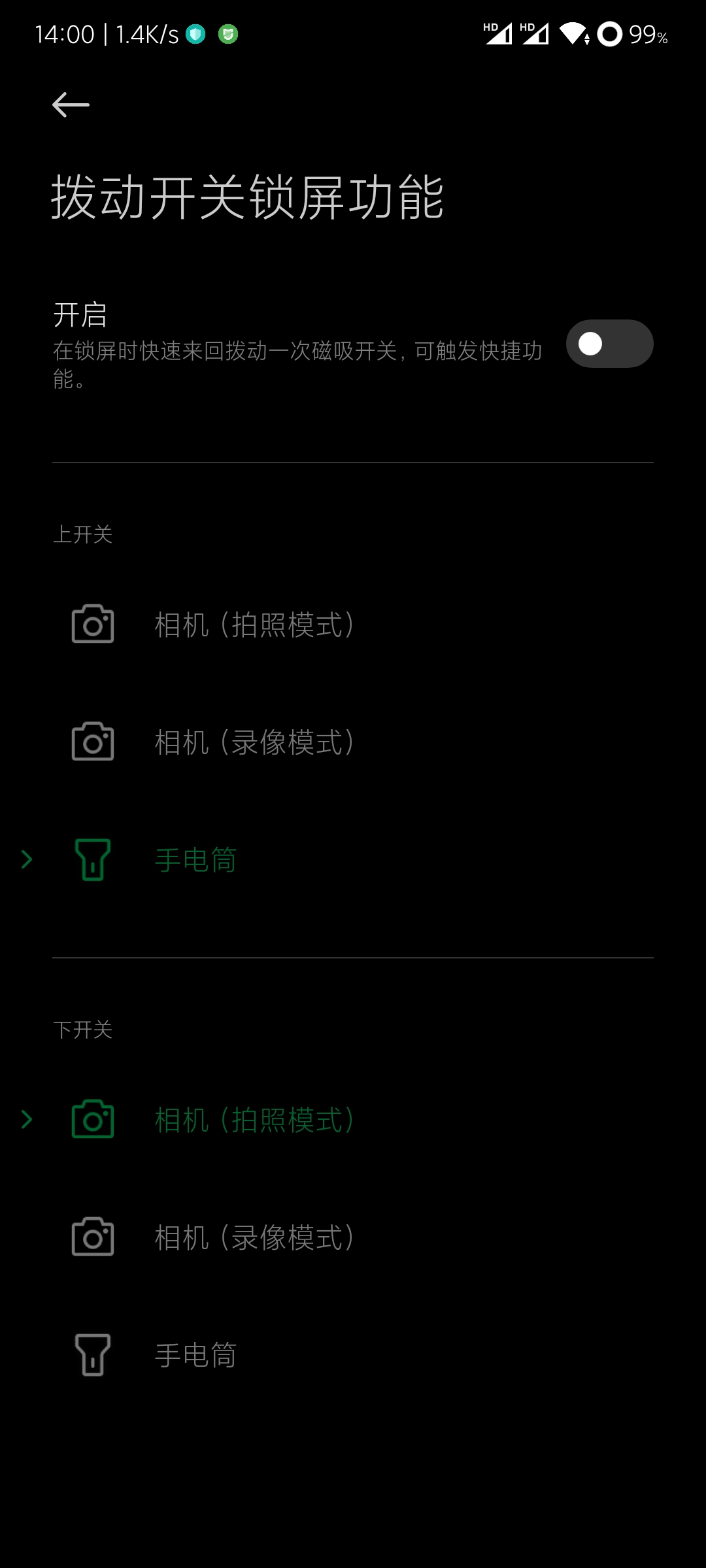Enable the 开启 lock screen switch toggle
This screenshot has width=706, height=1568.
click(609, 344)
